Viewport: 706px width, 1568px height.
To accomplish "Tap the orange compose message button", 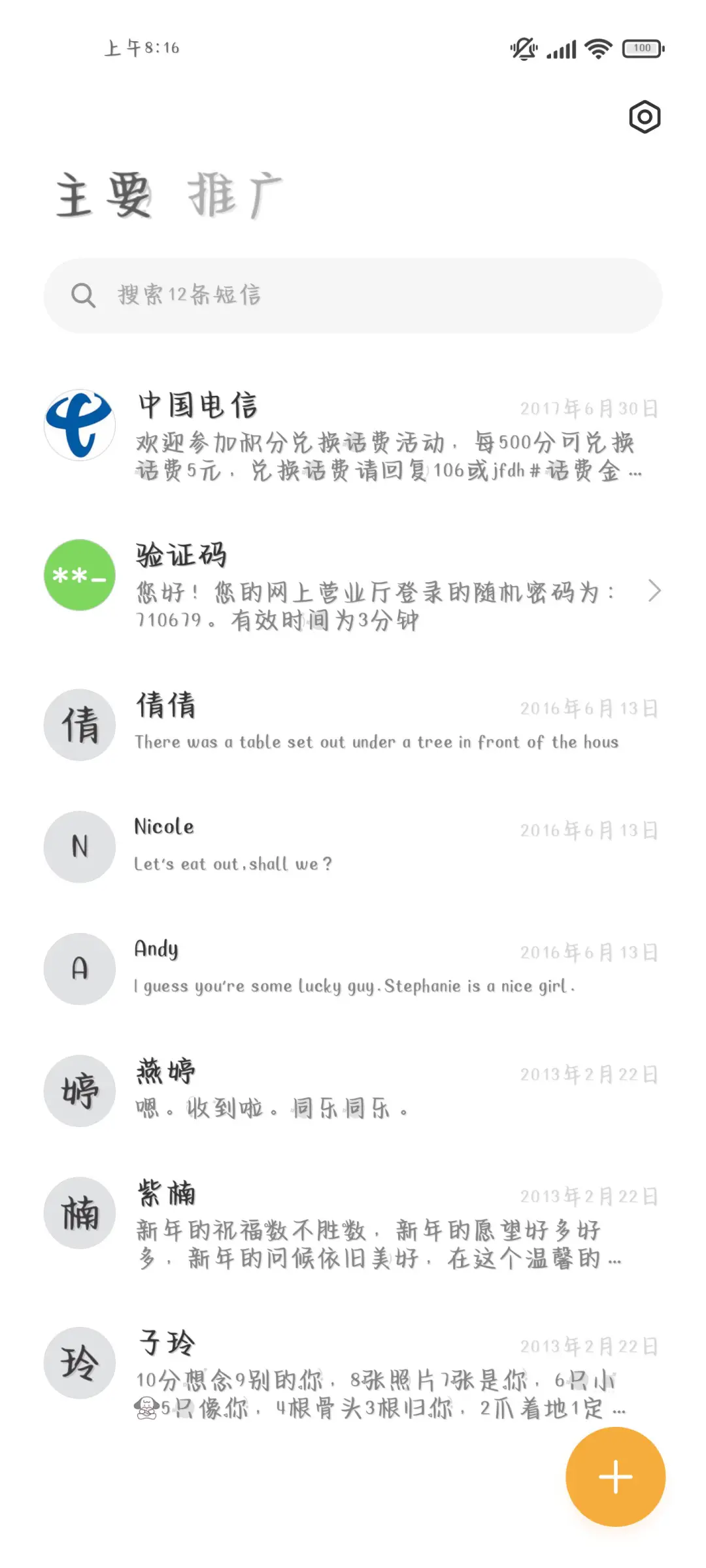I will 614,1475.
